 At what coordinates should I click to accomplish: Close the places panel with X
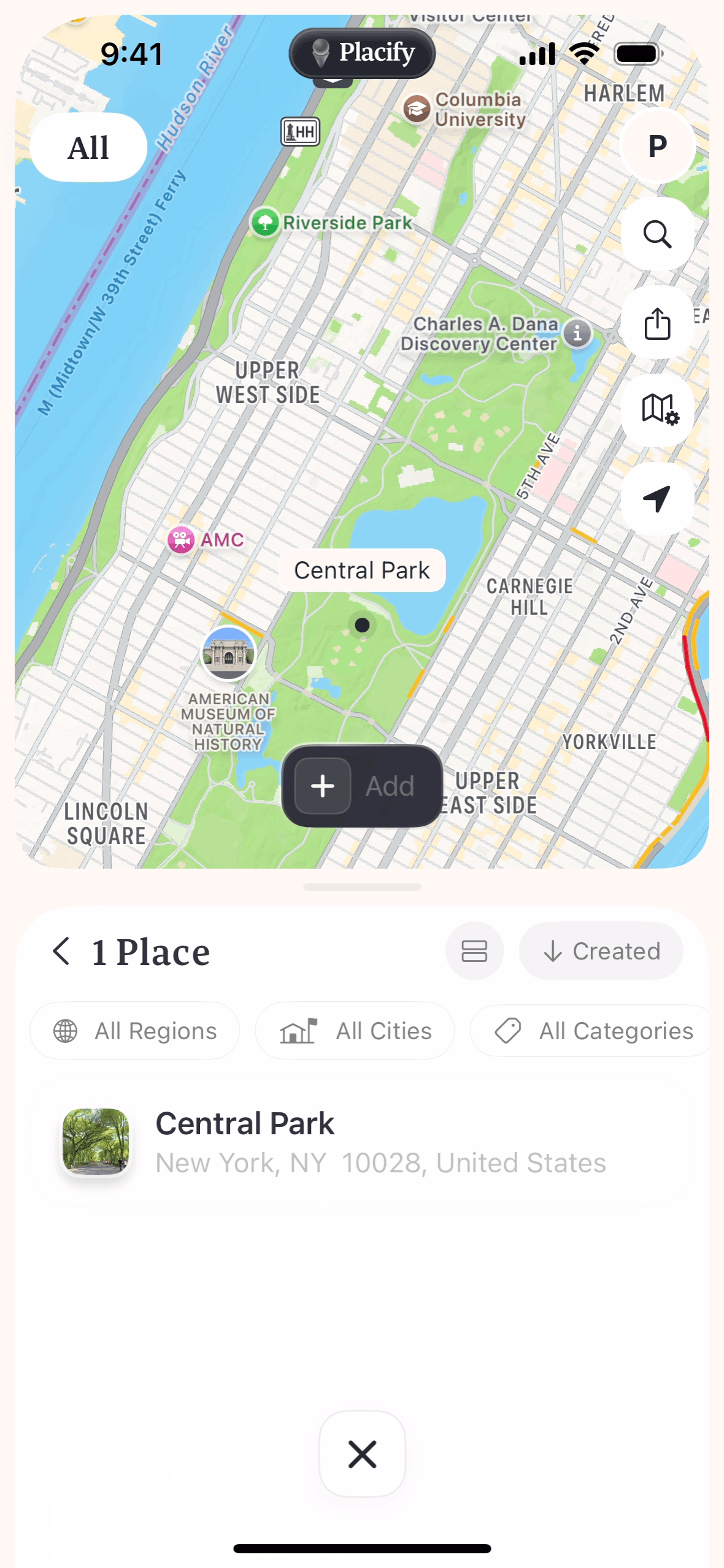click(x=362, y=1454)
